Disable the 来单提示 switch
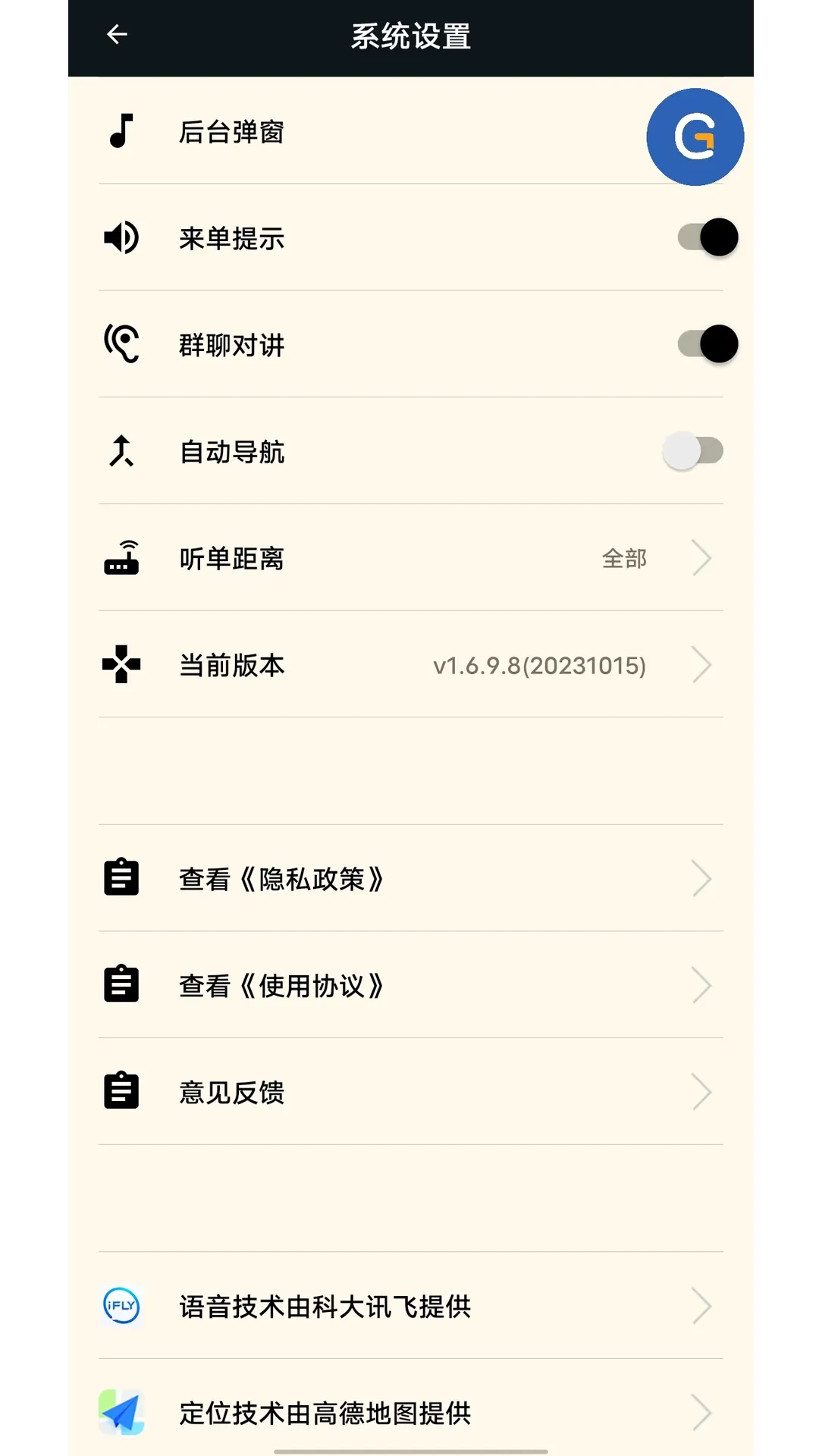Viewport: 819px width, 1456px height. pos(705,237)
